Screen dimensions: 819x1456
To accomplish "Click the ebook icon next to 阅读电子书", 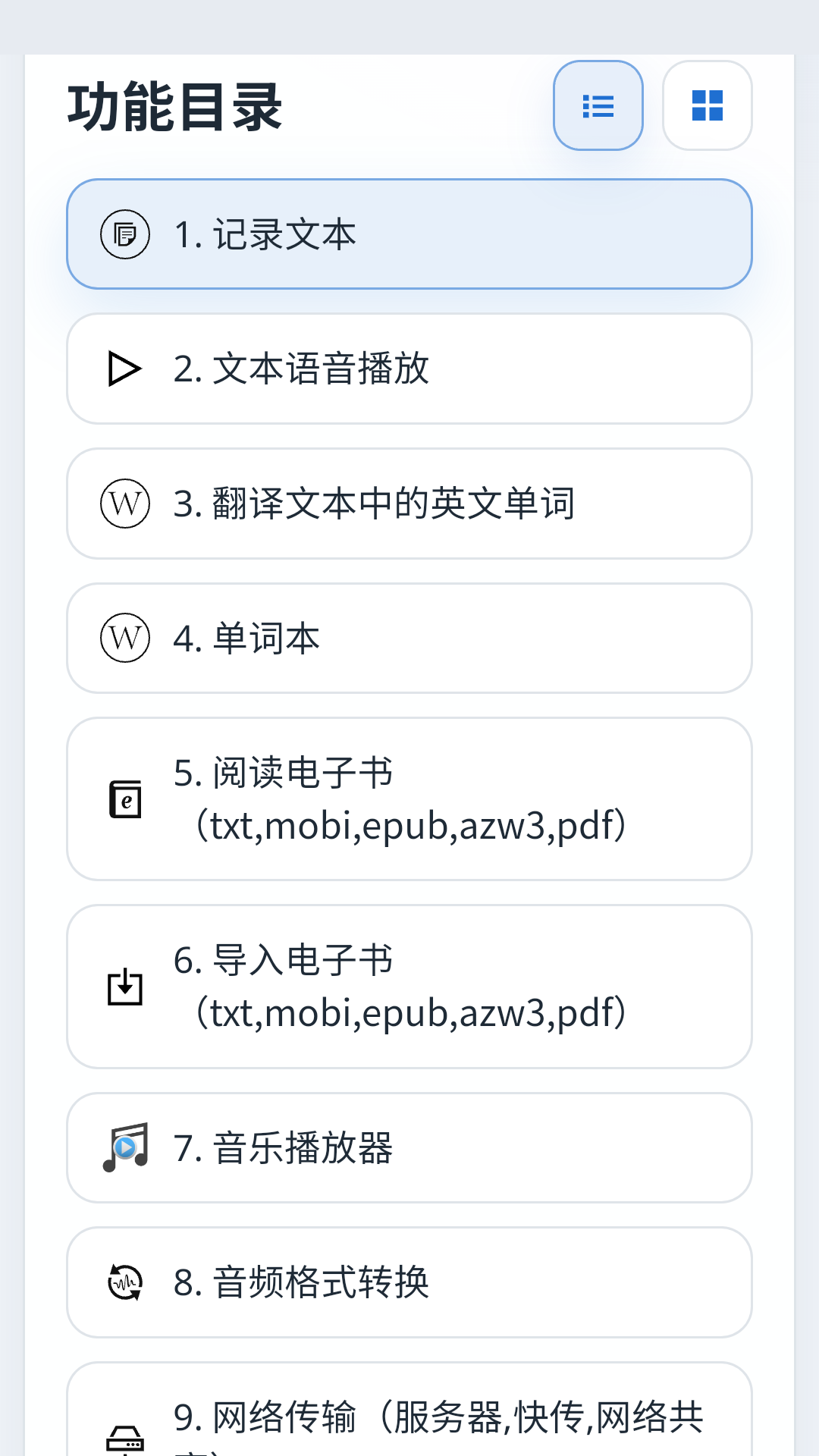I will tap(124, 799).
